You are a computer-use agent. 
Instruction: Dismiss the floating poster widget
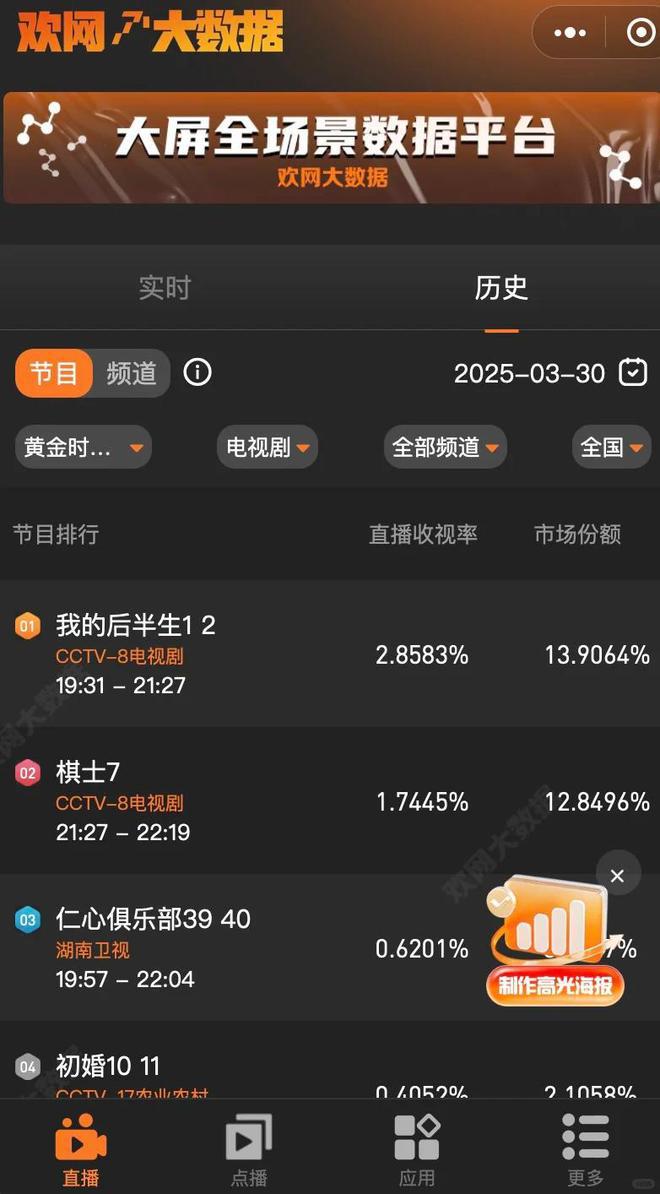click(x=617, y=876)
